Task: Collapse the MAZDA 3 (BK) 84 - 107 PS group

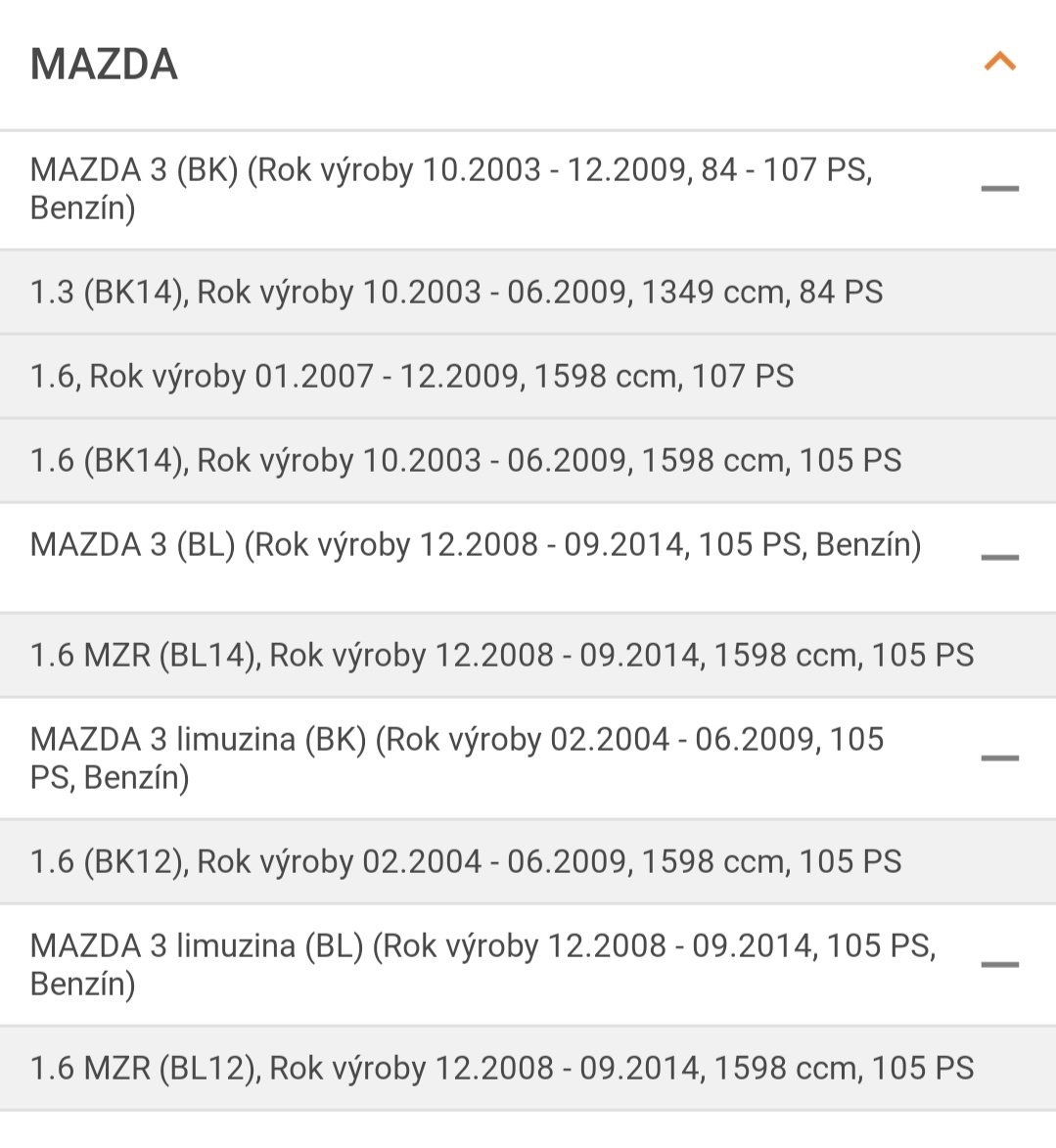Action: 999,189
